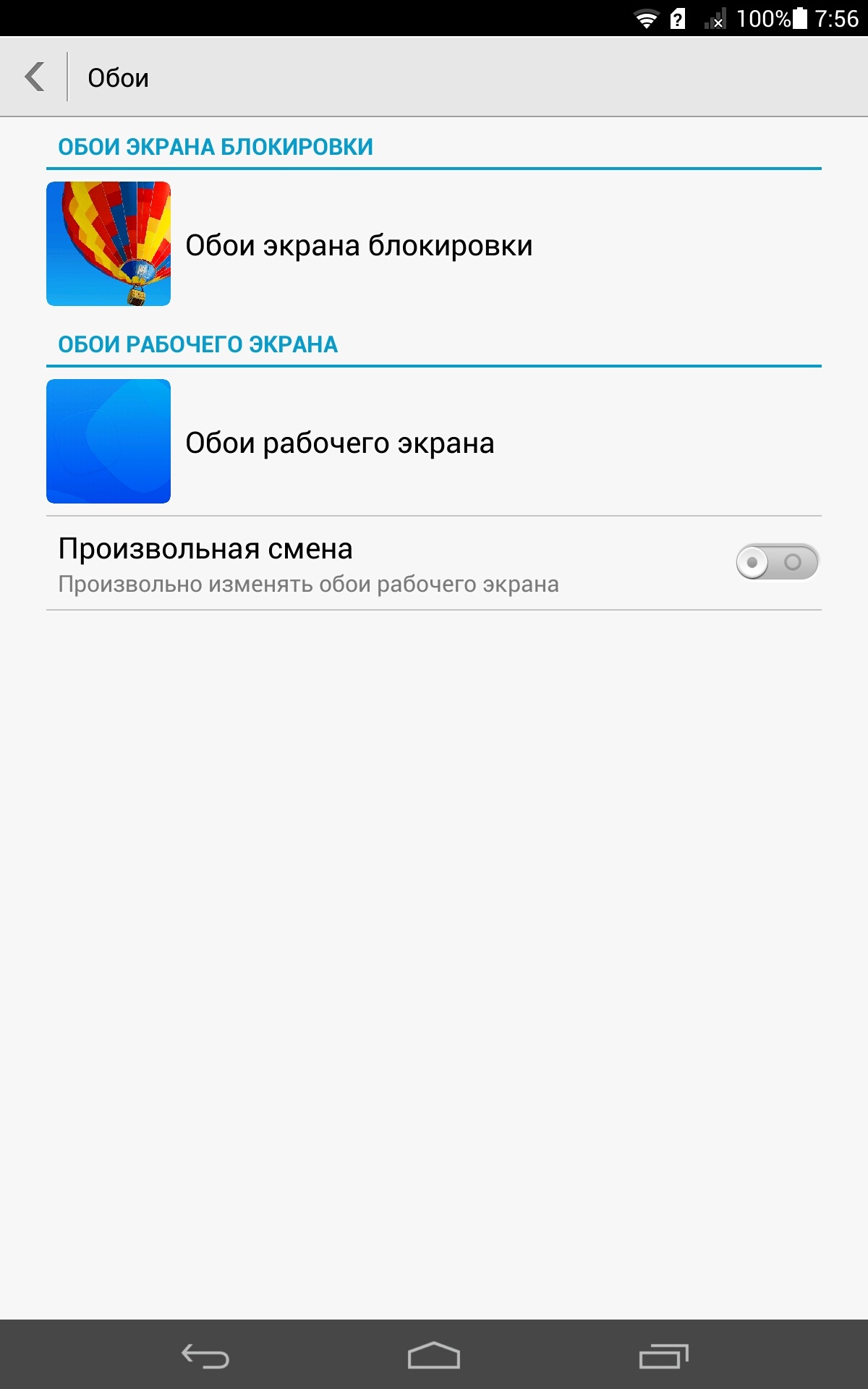The image size is (868, 1389).
Task: Open the recent apps view
Action: 663,1356
